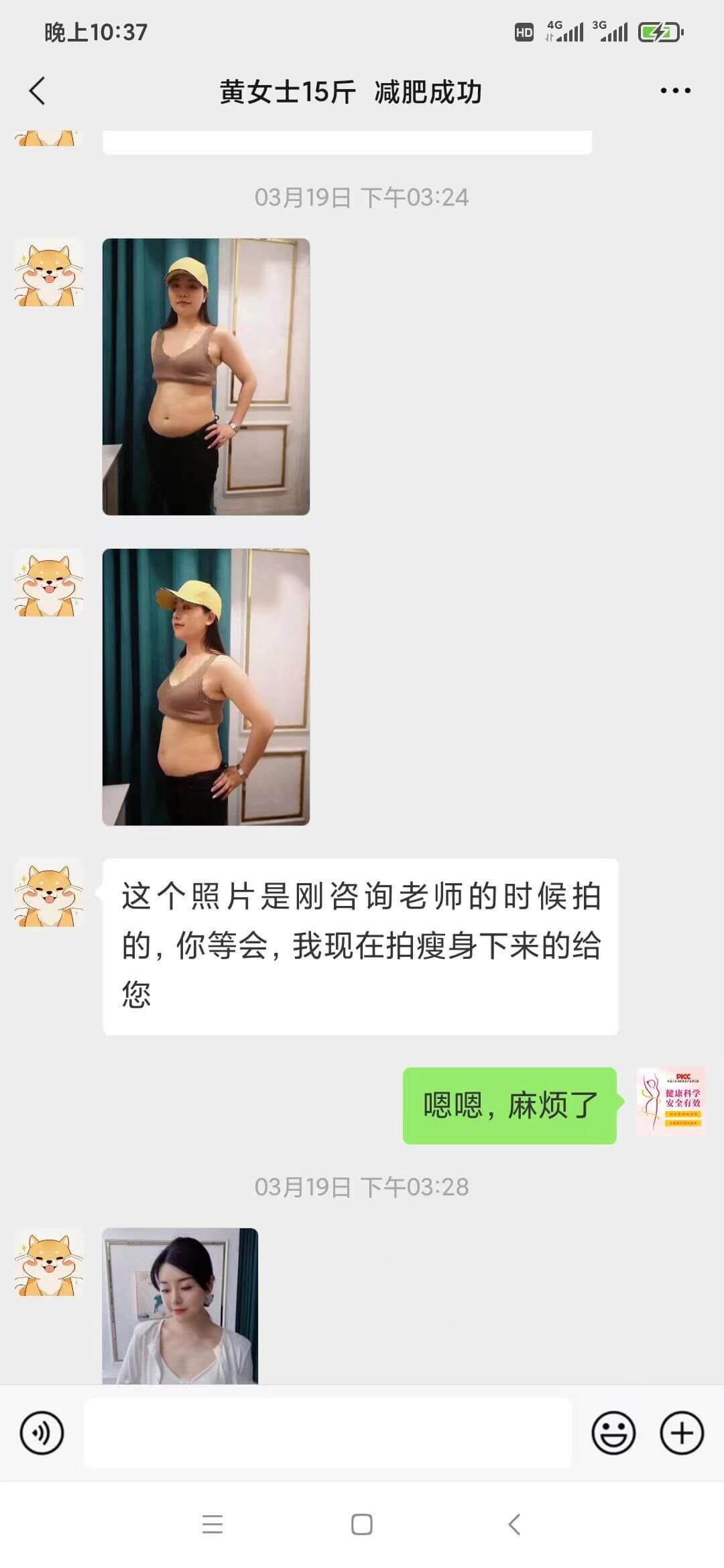Open the photo of woman in white top
The height and width of the screenshot is (1568, 724).
pyautogui.click(x=180, y=1305)
